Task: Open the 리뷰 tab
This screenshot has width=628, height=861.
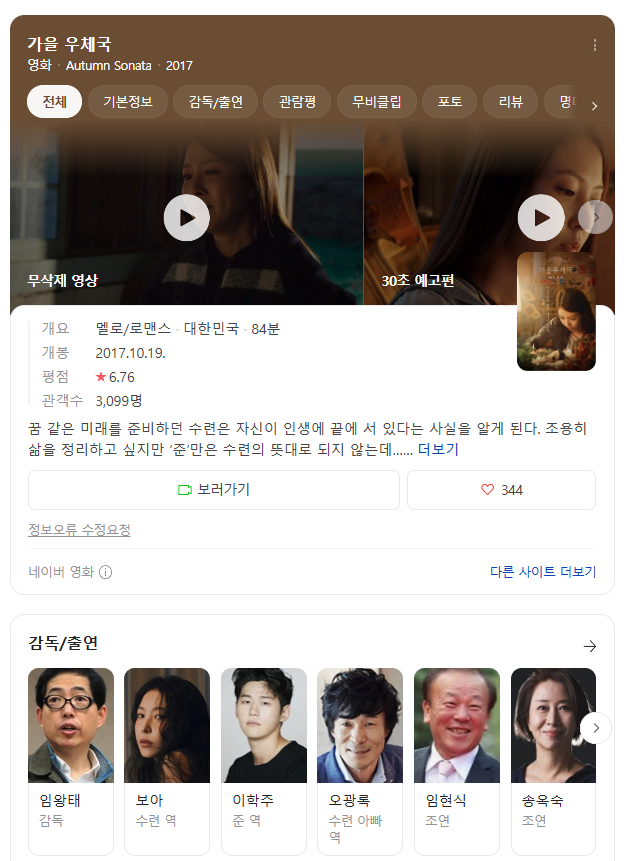Action: pos(510,102)
